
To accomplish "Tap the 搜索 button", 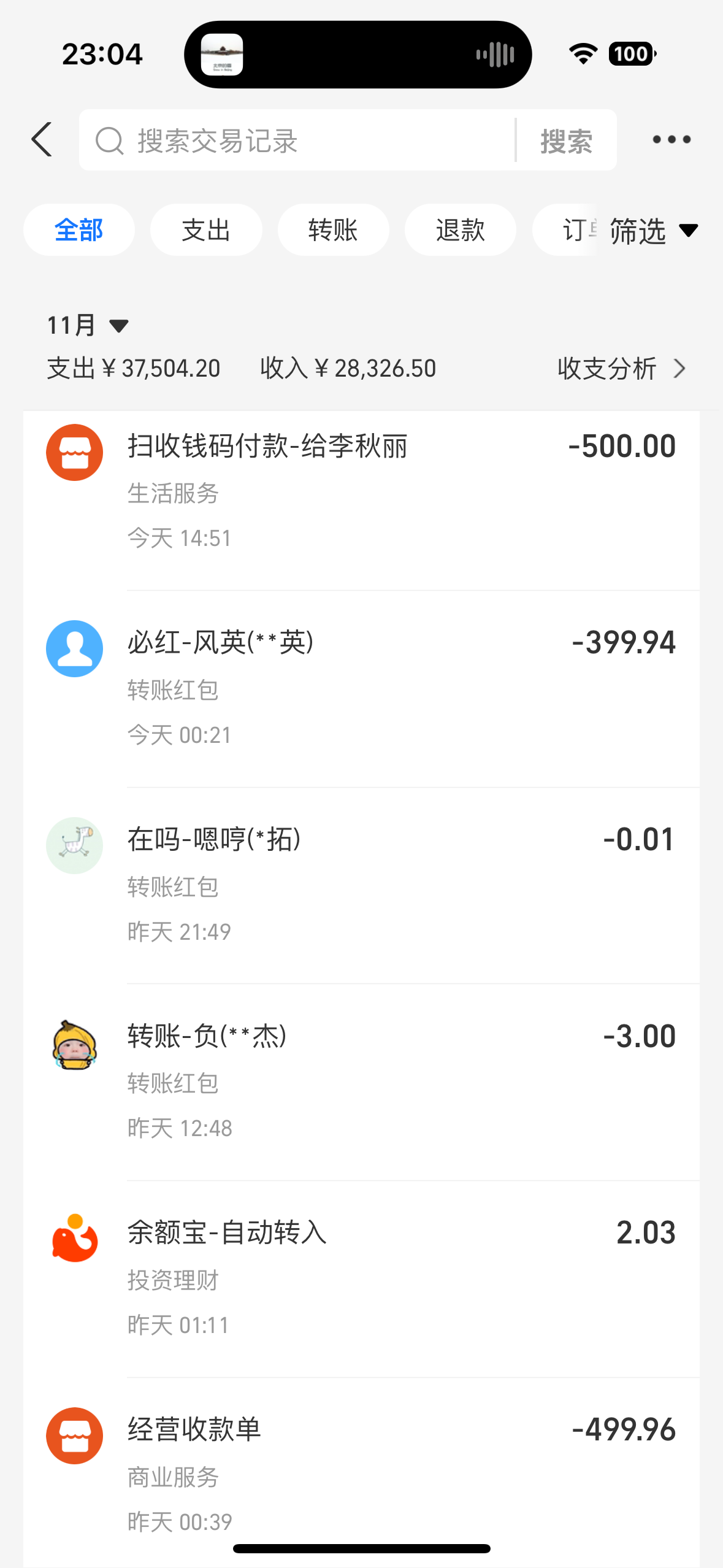I will [566, 140].
